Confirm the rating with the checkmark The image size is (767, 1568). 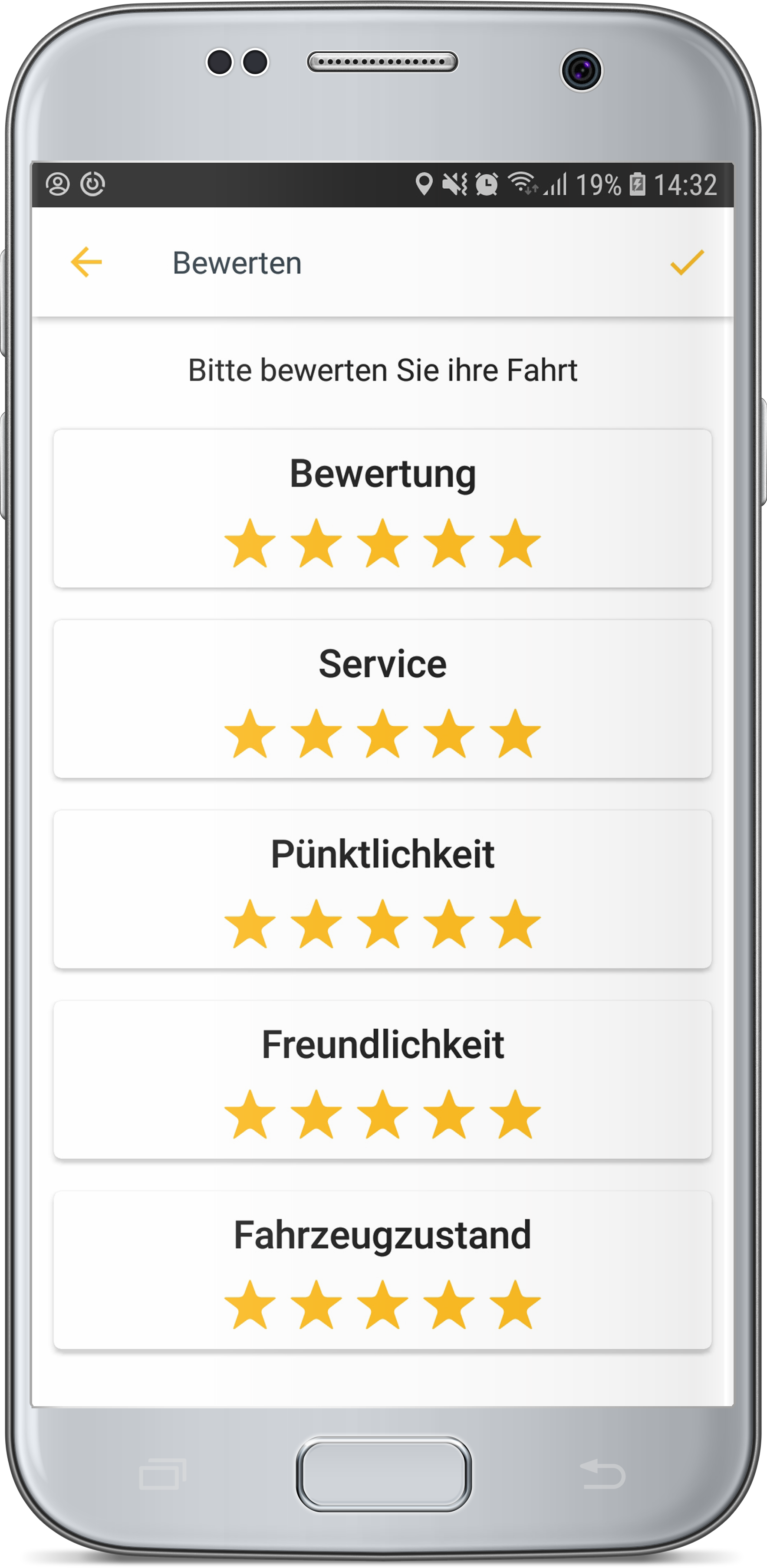tap(687, 263)
